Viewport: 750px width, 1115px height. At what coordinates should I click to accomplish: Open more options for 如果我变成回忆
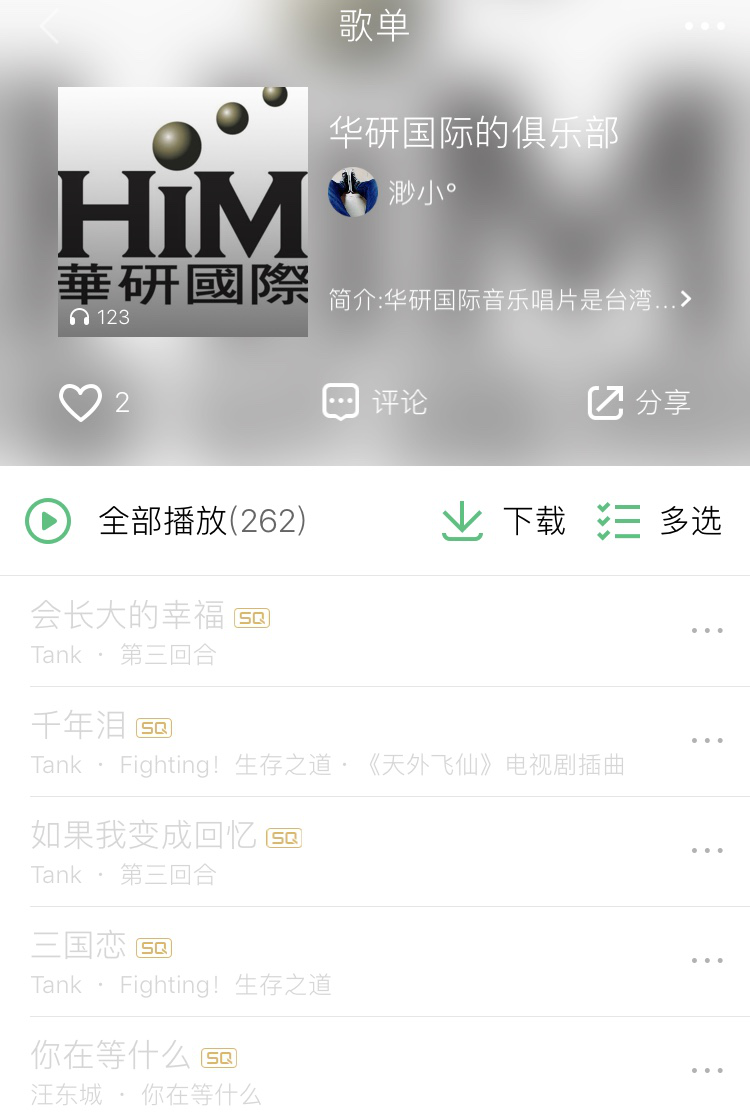[x=707, y=851]
